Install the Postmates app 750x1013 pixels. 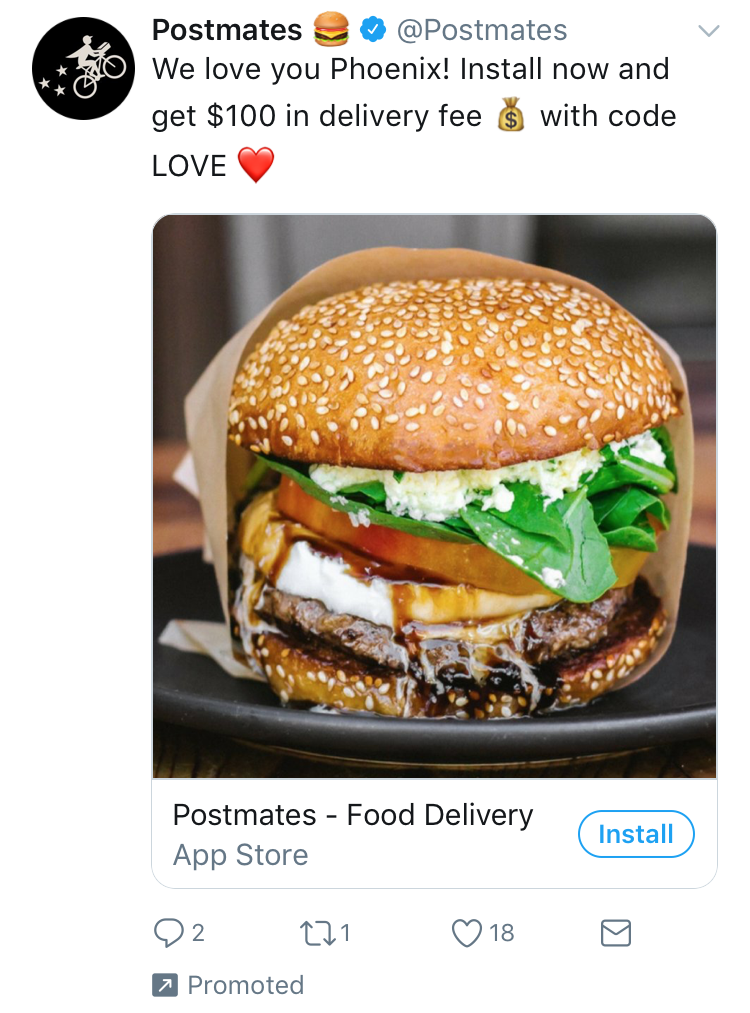click(636, 834)
